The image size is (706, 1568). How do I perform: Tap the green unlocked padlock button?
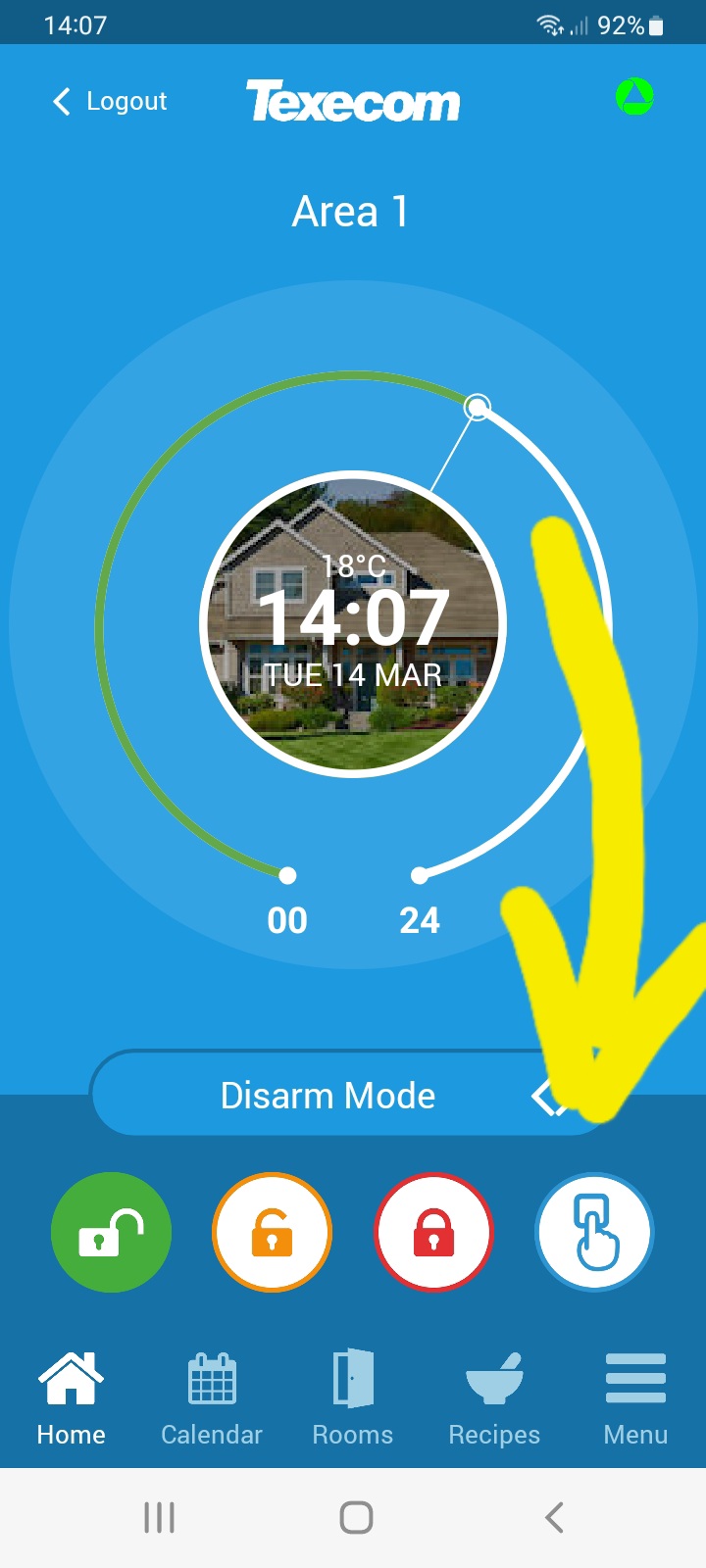point(111,1232)
